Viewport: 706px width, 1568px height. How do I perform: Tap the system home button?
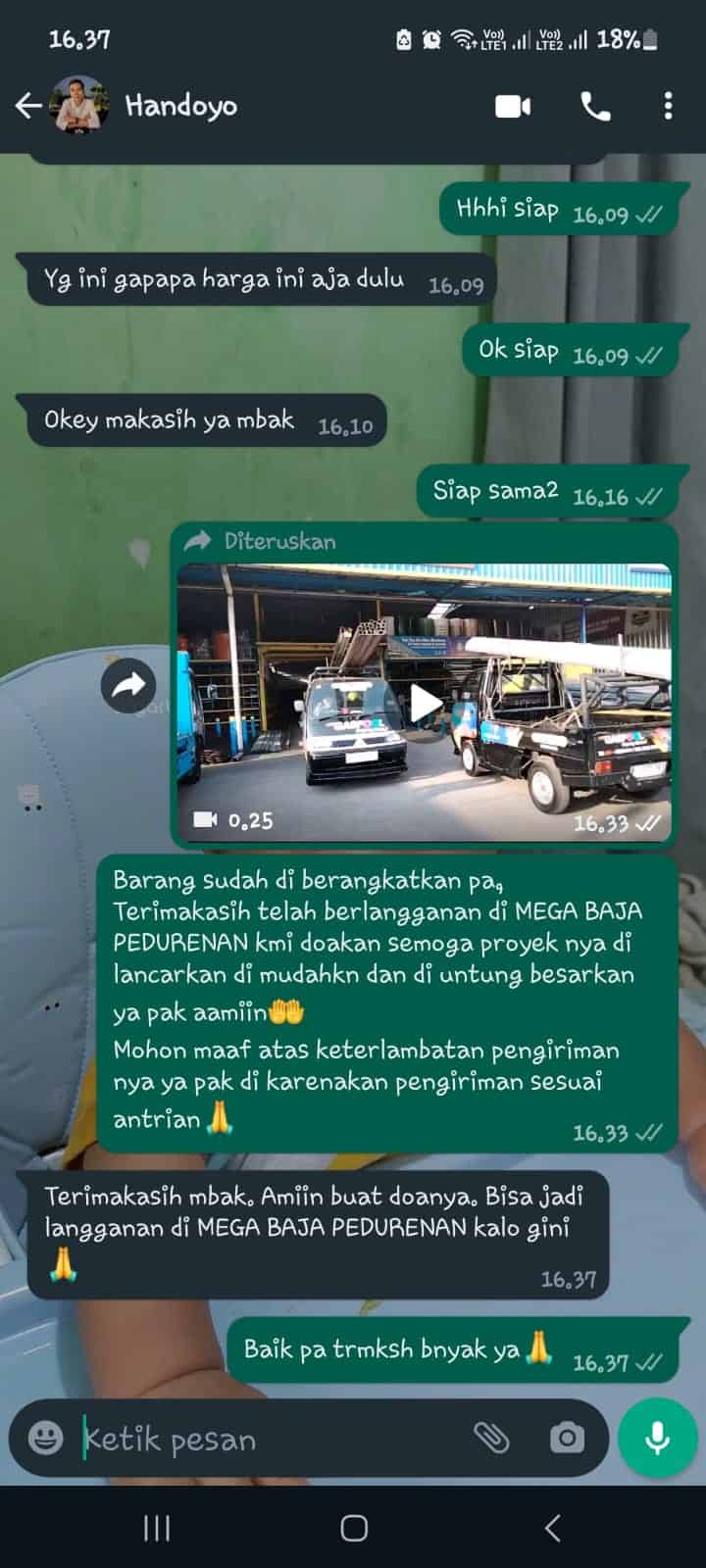(353, 1528)
